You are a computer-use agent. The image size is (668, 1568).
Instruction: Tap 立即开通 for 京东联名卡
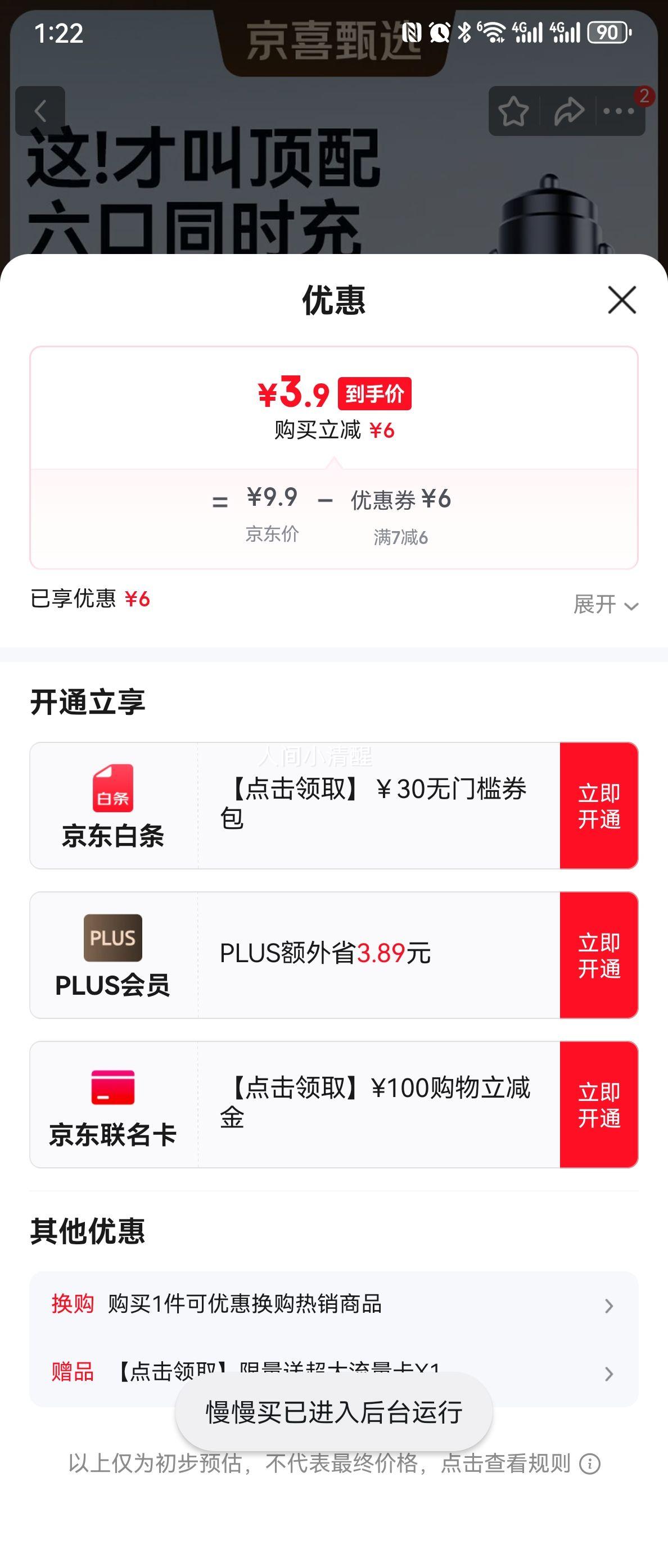tap(599, 1104)
